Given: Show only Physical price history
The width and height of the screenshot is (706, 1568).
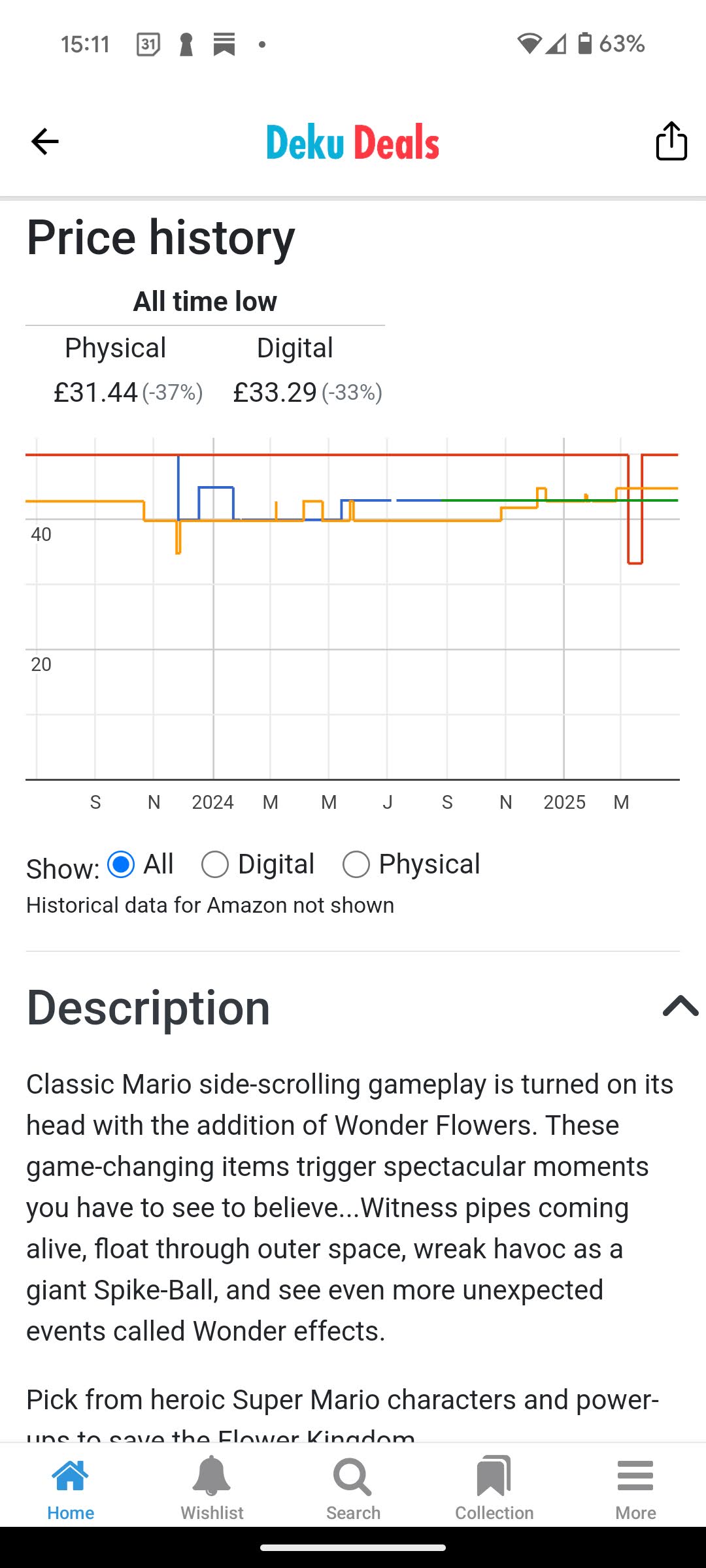Looking at the screenshot, I should pyautogui.click(x=356, y=864).
